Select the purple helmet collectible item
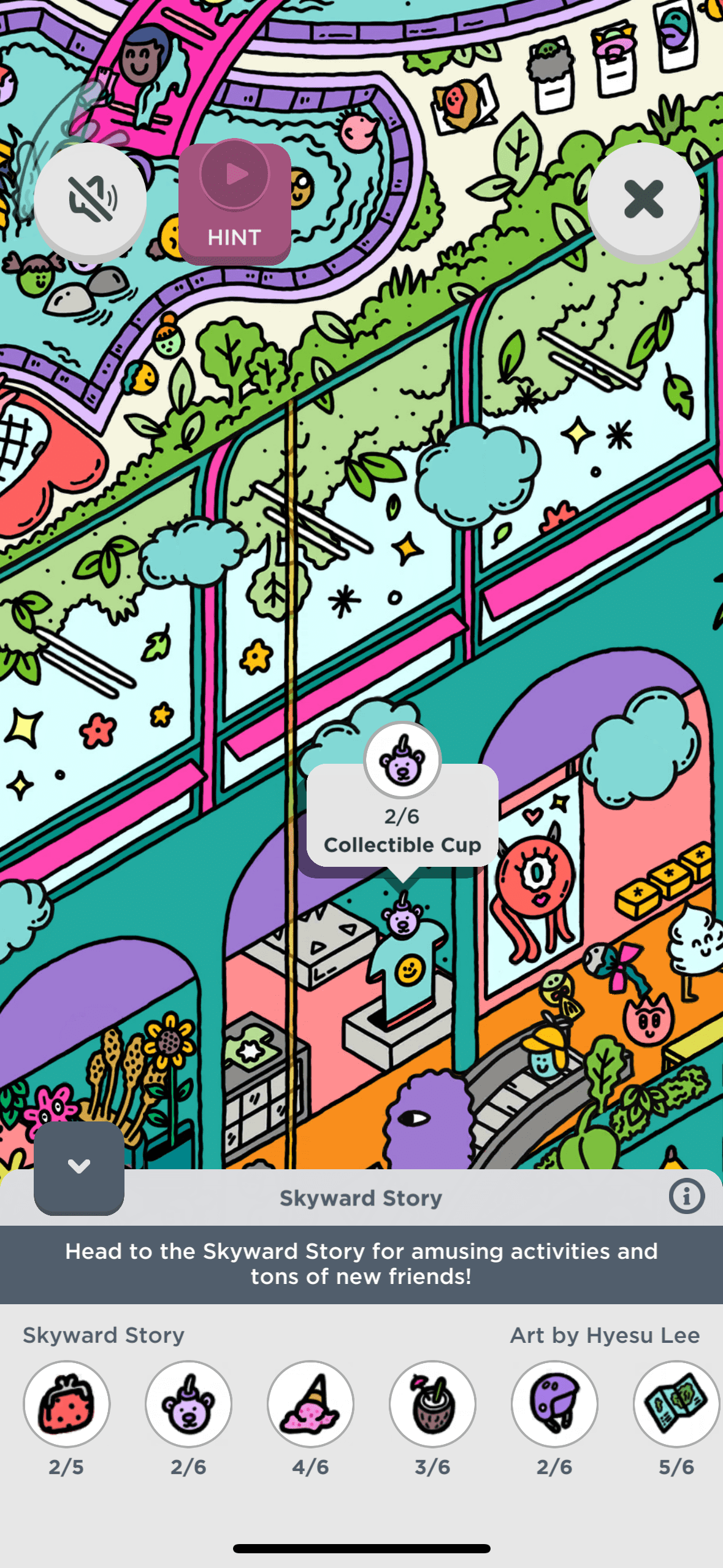The height and width of the screenshot is (1568, 723). [554, 1404]
